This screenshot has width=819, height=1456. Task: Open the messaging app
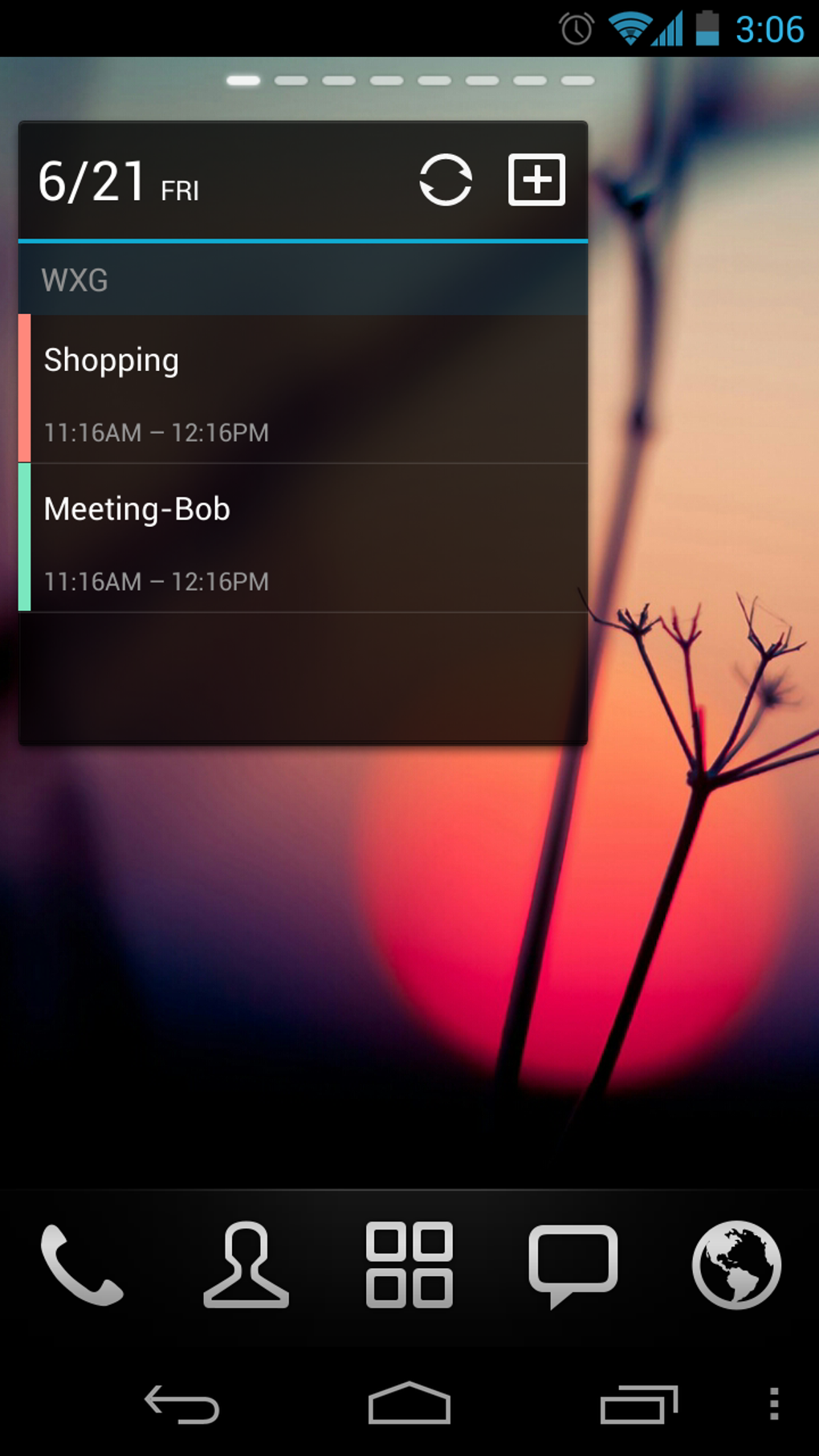point(573,1265)
